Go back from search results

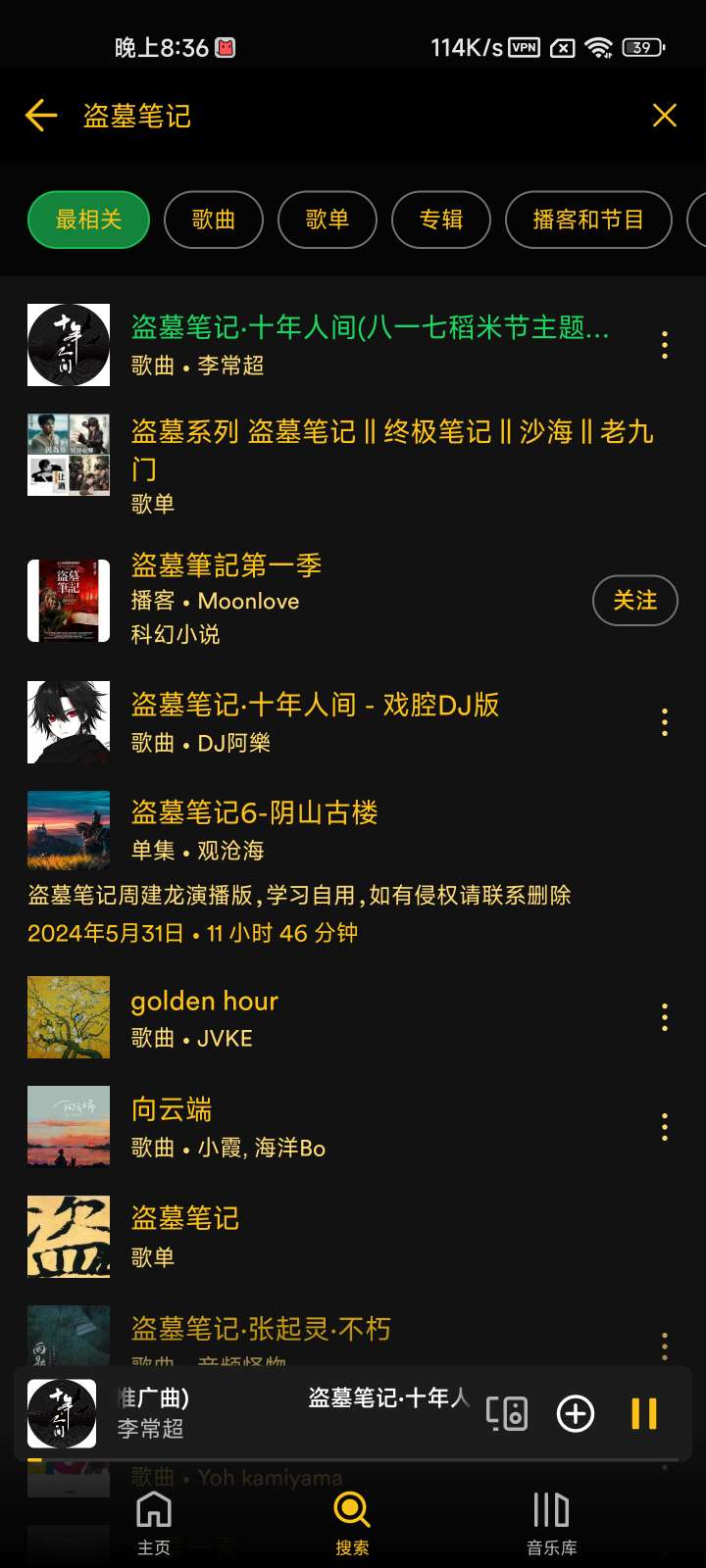point(41,116)
